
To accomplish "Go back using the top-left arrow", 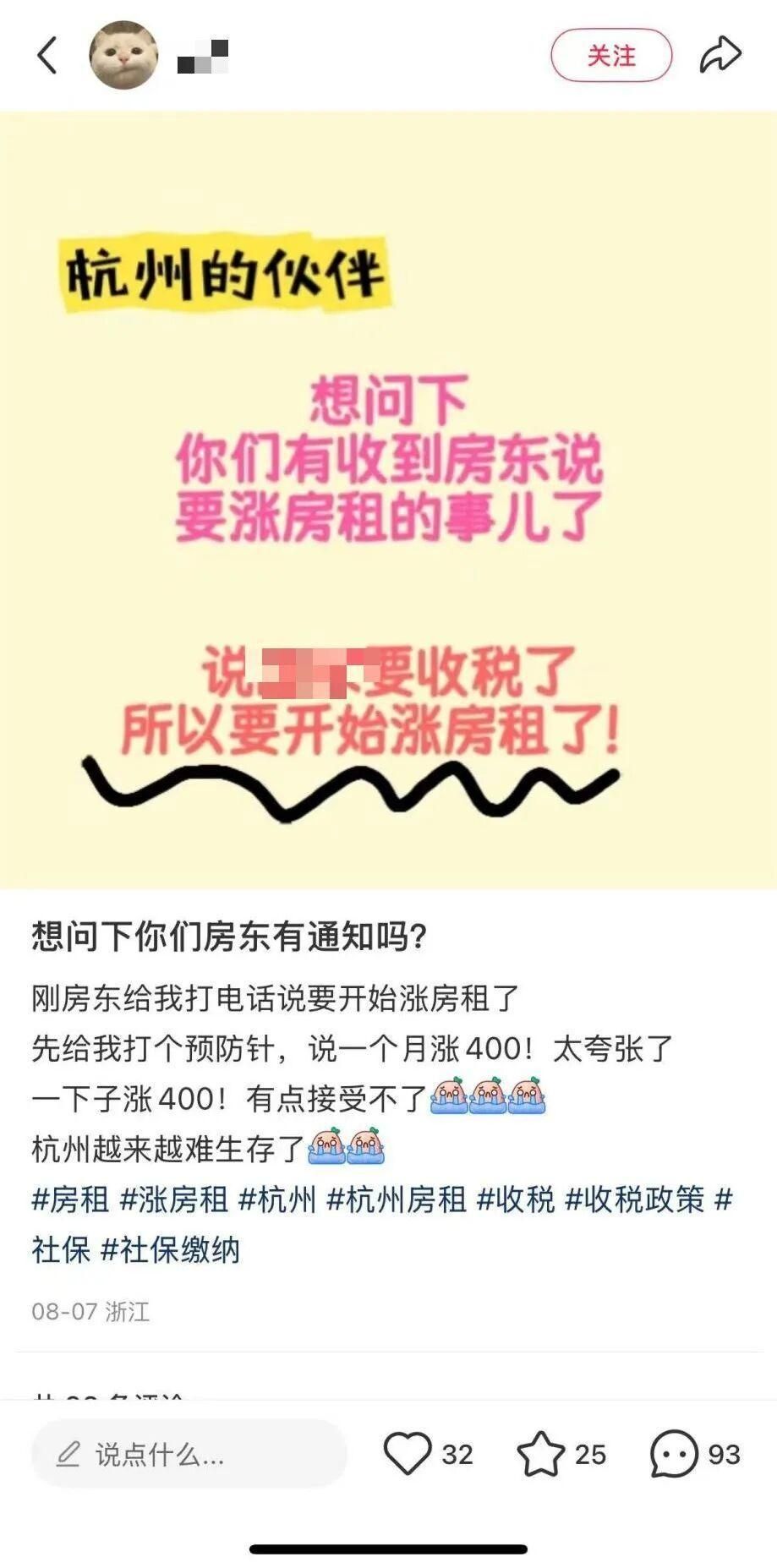I will (47, 56).
